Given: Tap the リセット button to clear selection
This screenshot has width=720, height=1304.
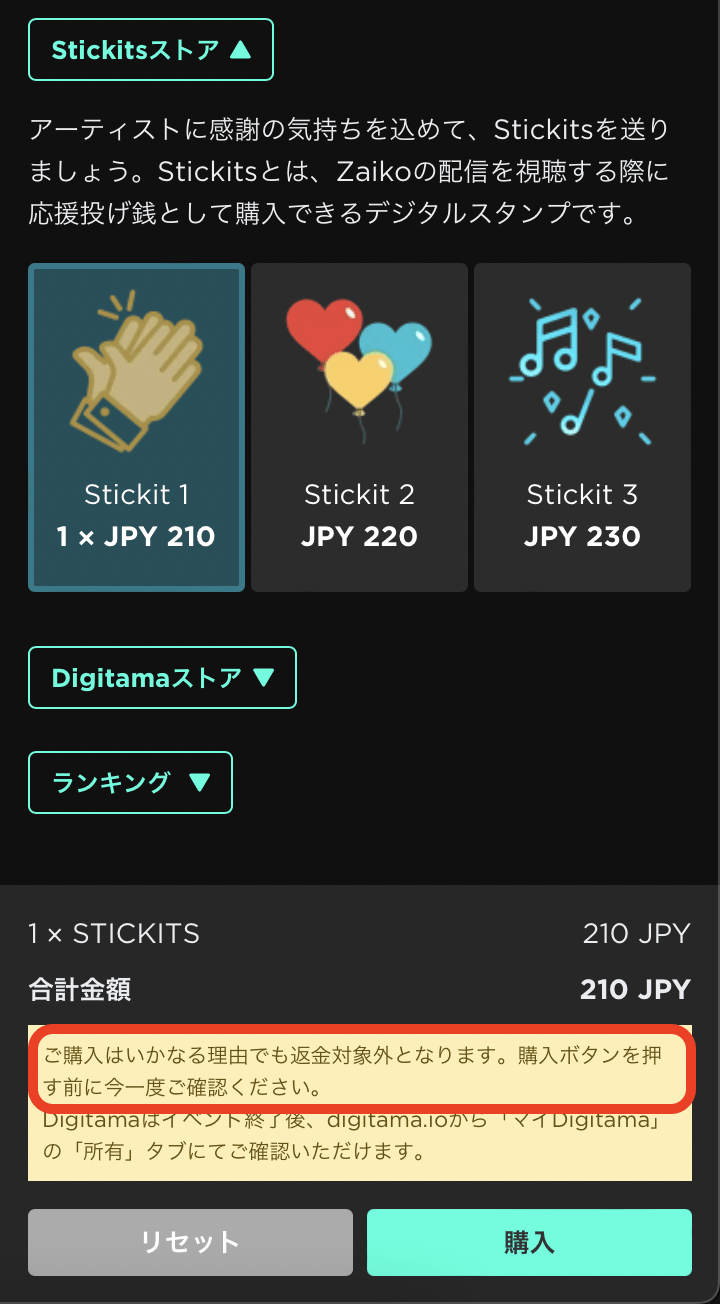Looking at the screenshot, I should (190, 1242).
